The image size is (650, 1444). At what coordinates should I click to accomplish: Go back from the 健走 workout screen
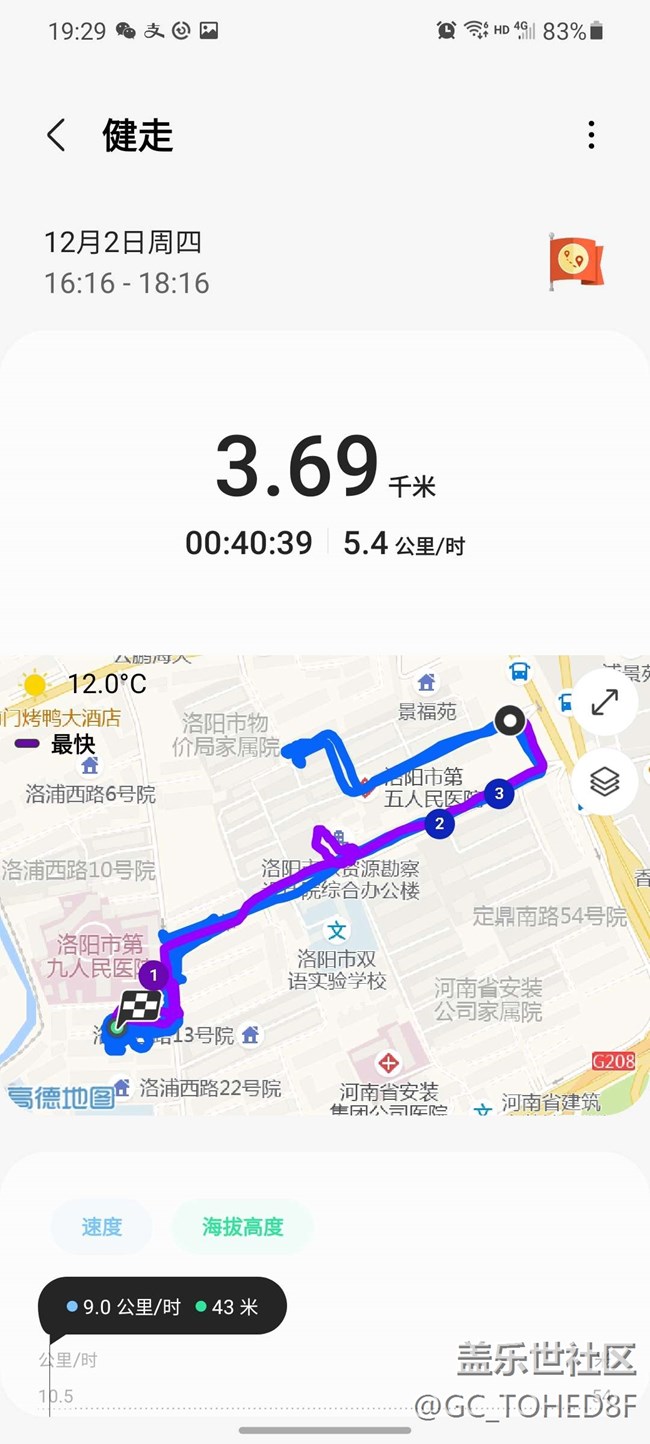pyautogui.click(x=56, y=135)
